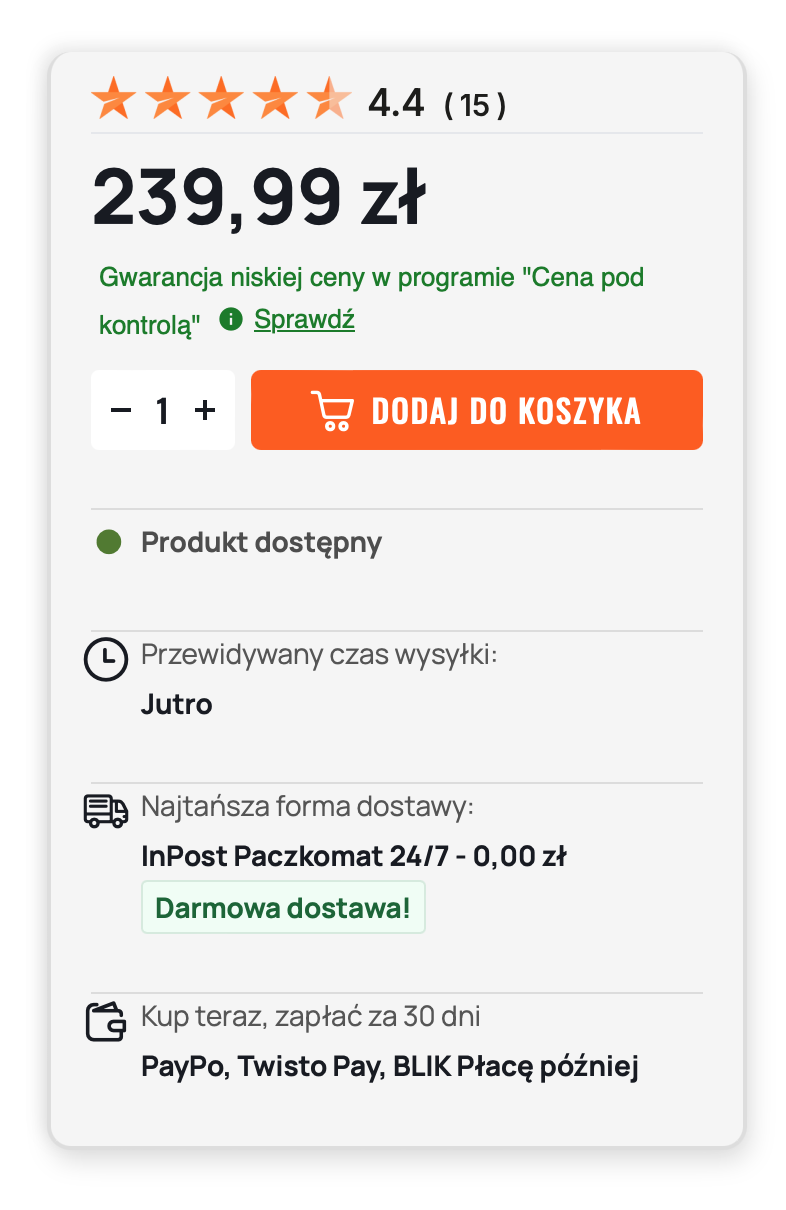Click the Darmowa dostawa! badge
Screen dimensions: 786x1210
(283, 907)
